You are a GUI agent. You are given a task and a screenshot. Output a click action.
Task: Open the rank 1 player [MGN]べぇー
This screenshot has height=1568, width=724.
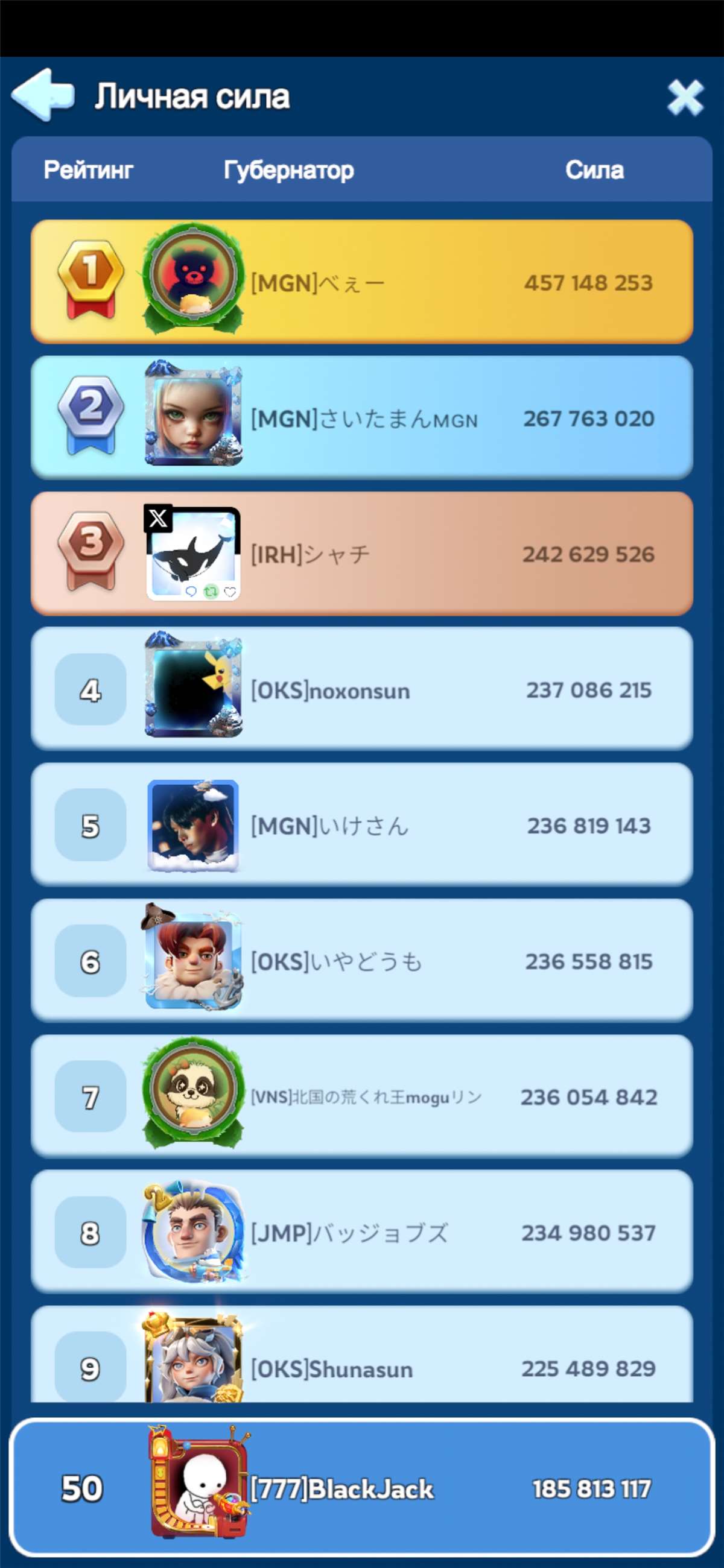point(361,281)
